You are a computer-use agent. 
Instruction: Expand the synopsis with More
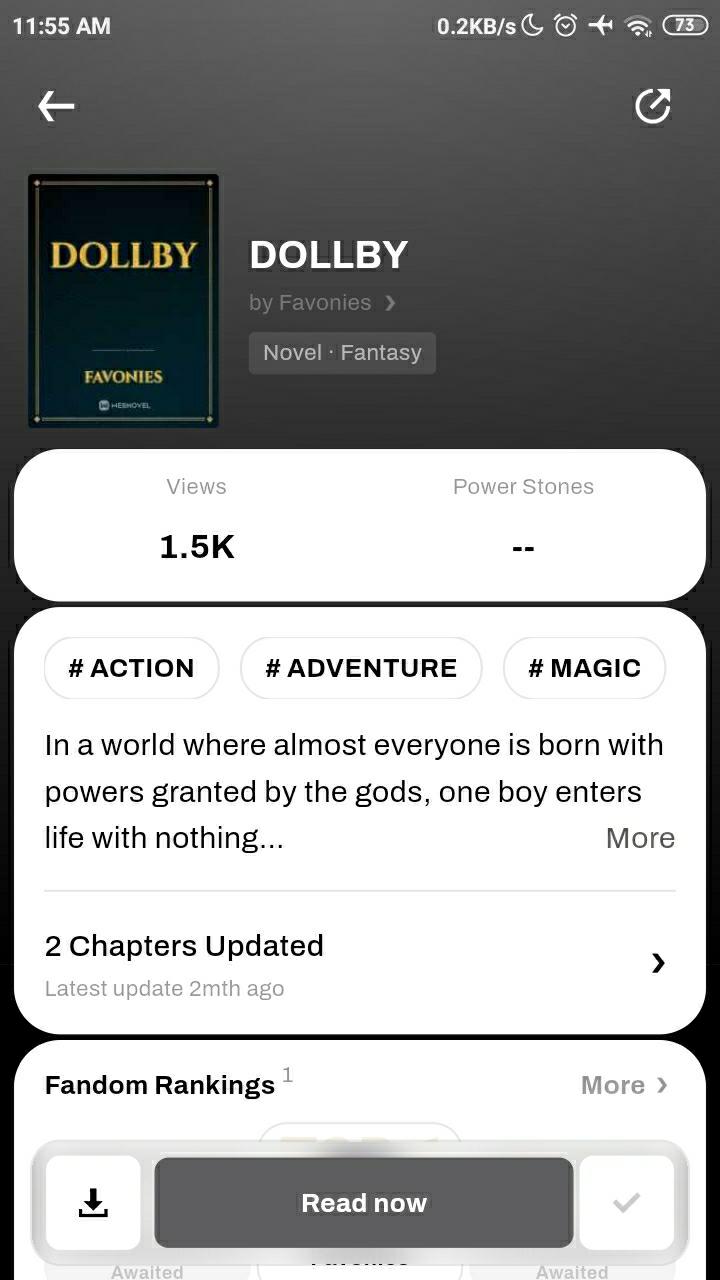640,838
